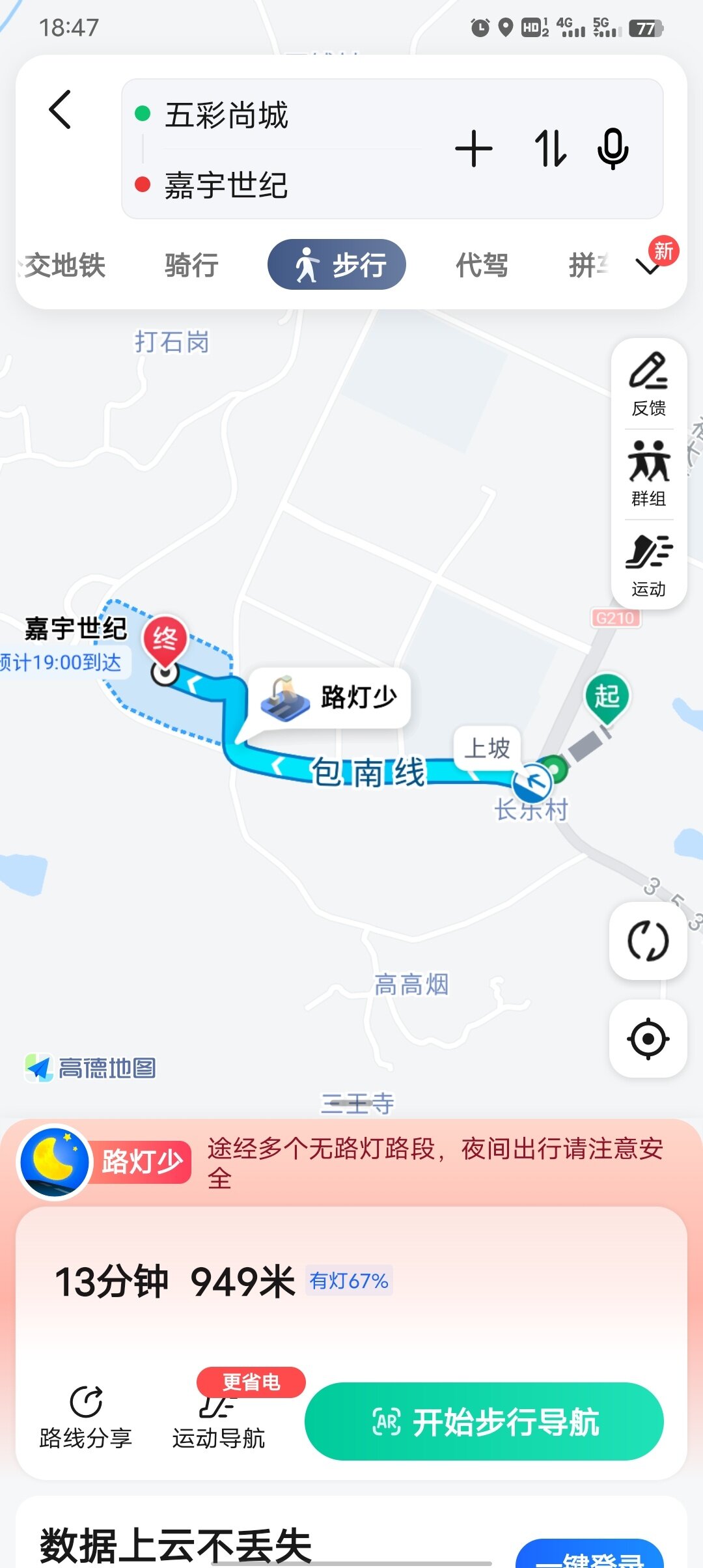Open the 运动 sport mode
This screenshot has width=703, height=1568.
click(648, 565)
